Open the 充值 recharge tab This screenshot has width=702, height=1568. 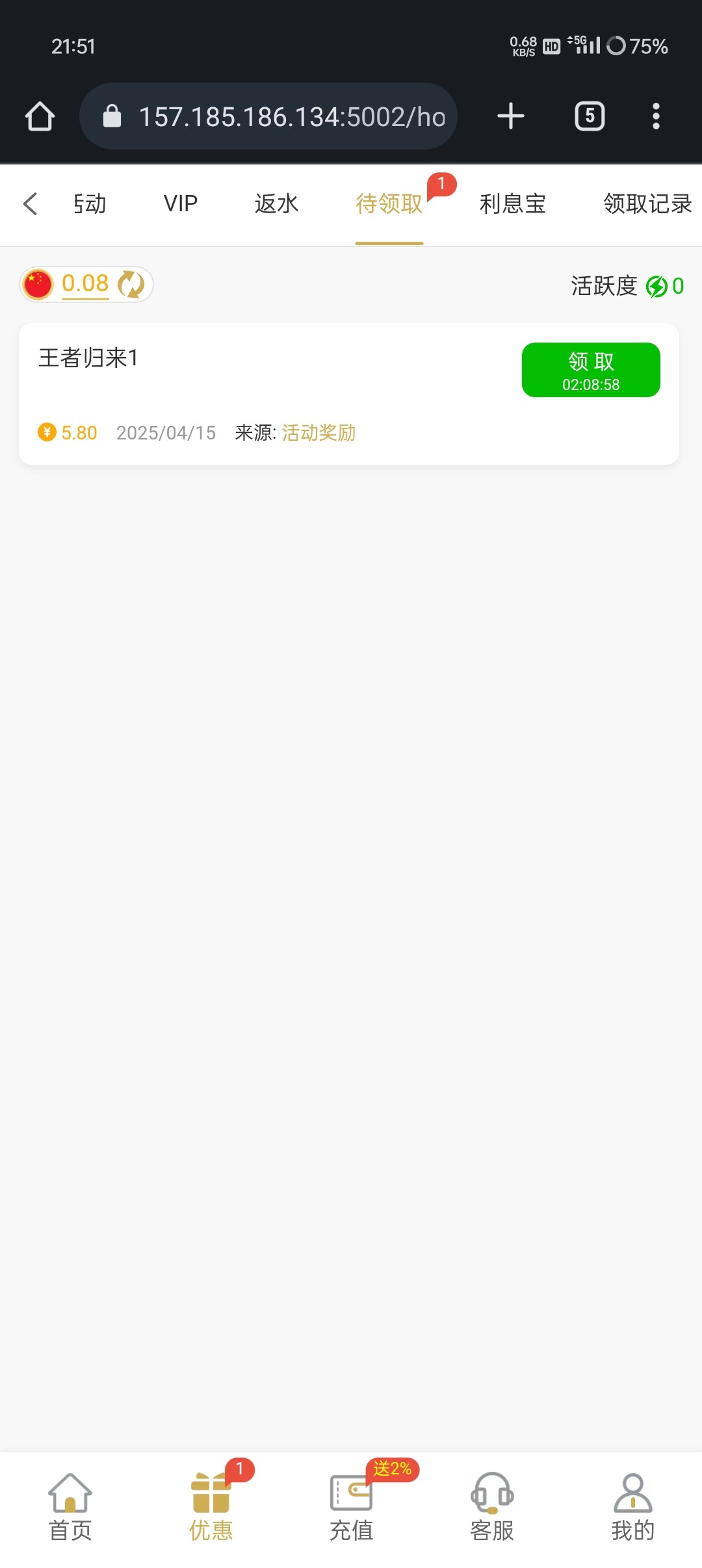click(351, 1507)
